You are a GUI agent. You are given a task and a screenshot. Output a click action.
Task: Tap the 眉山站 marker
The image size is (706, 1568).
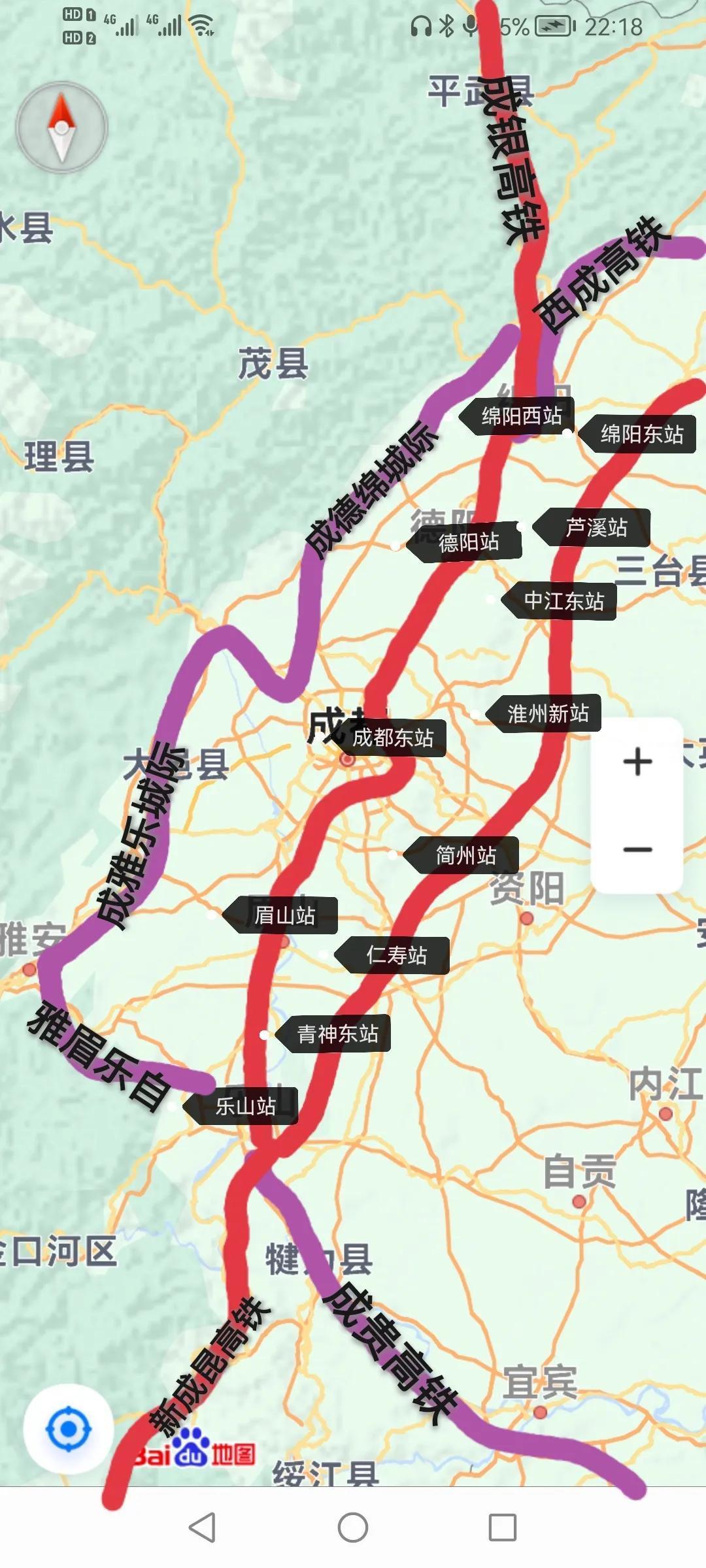284,915
